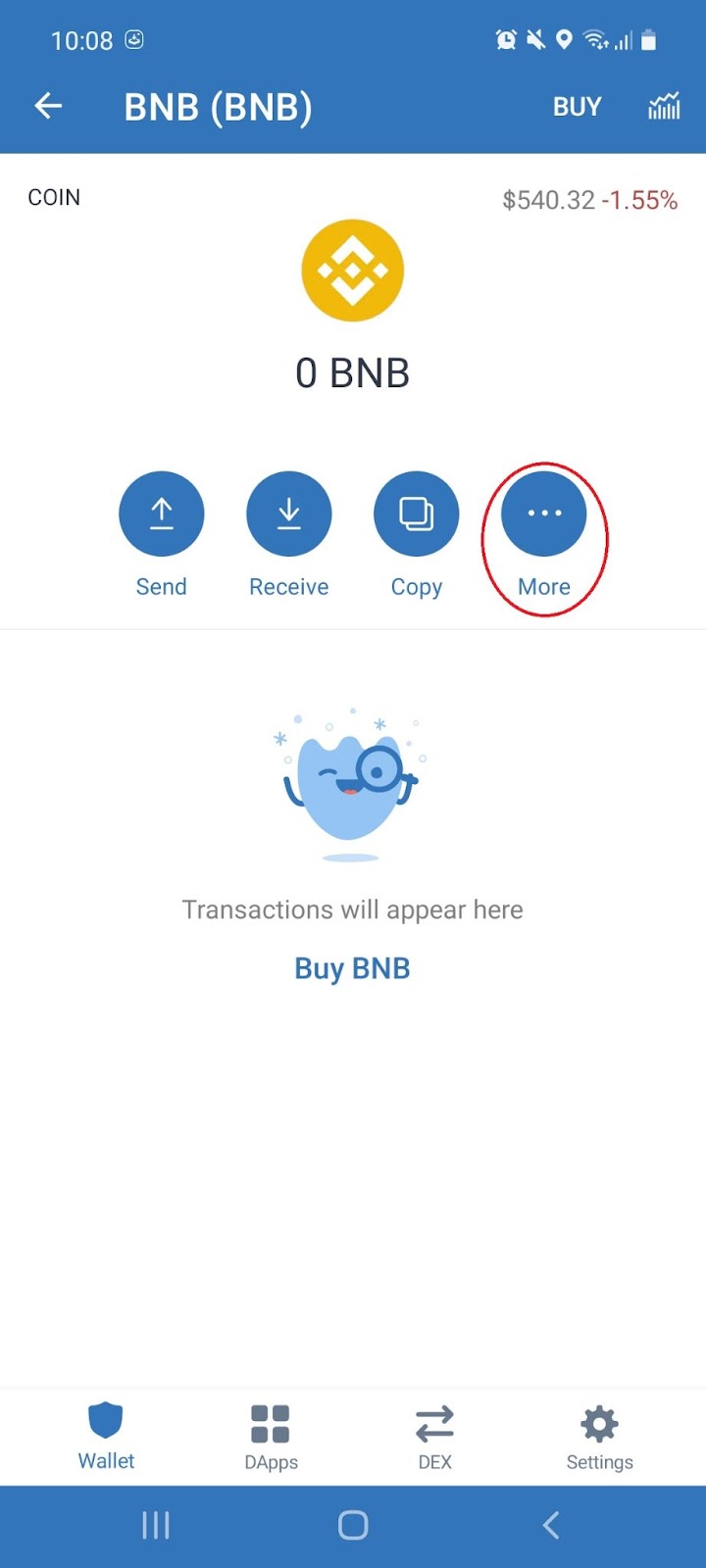
Task: Tap the Send button
Action: coord(161,514)
